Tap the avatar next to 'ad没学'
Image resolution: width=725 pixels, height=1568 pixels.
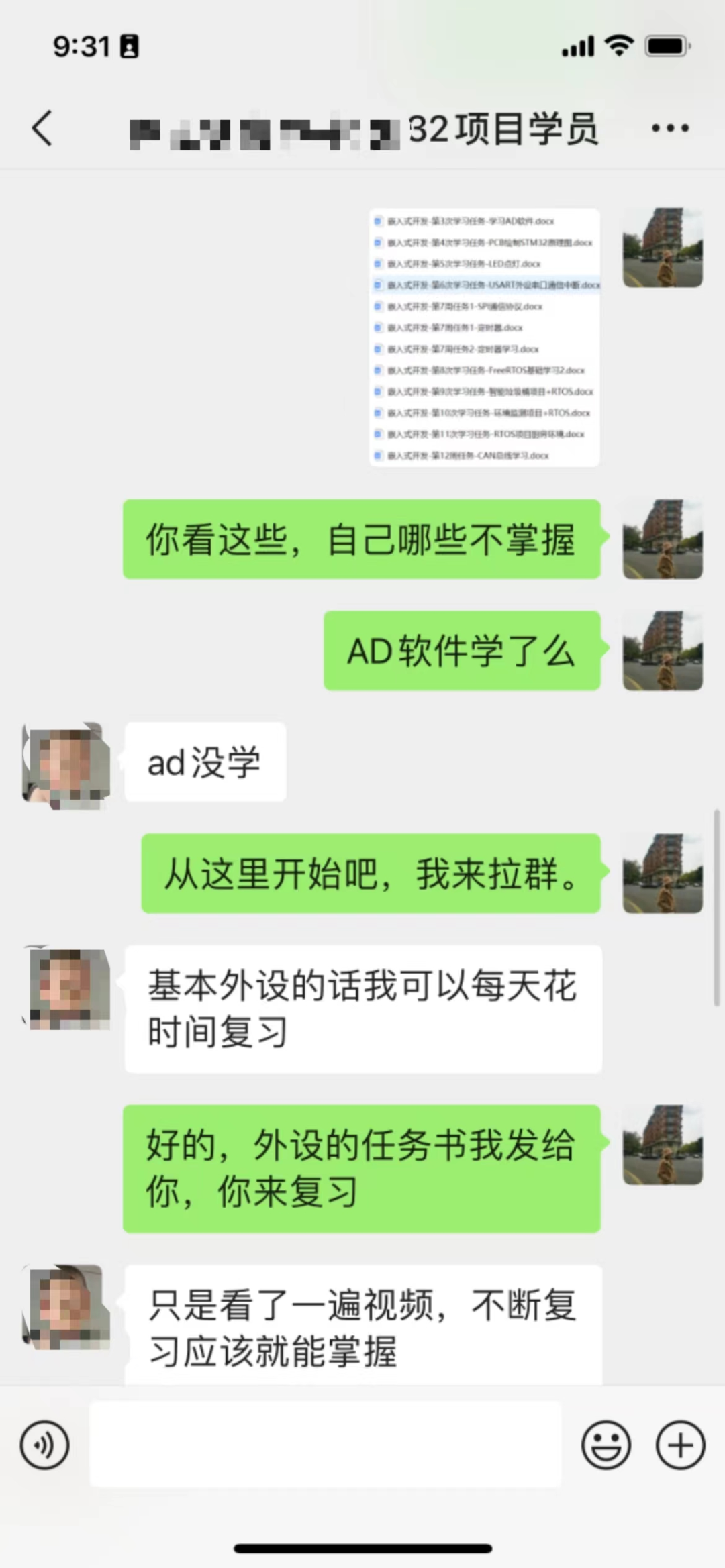[66, 764]
